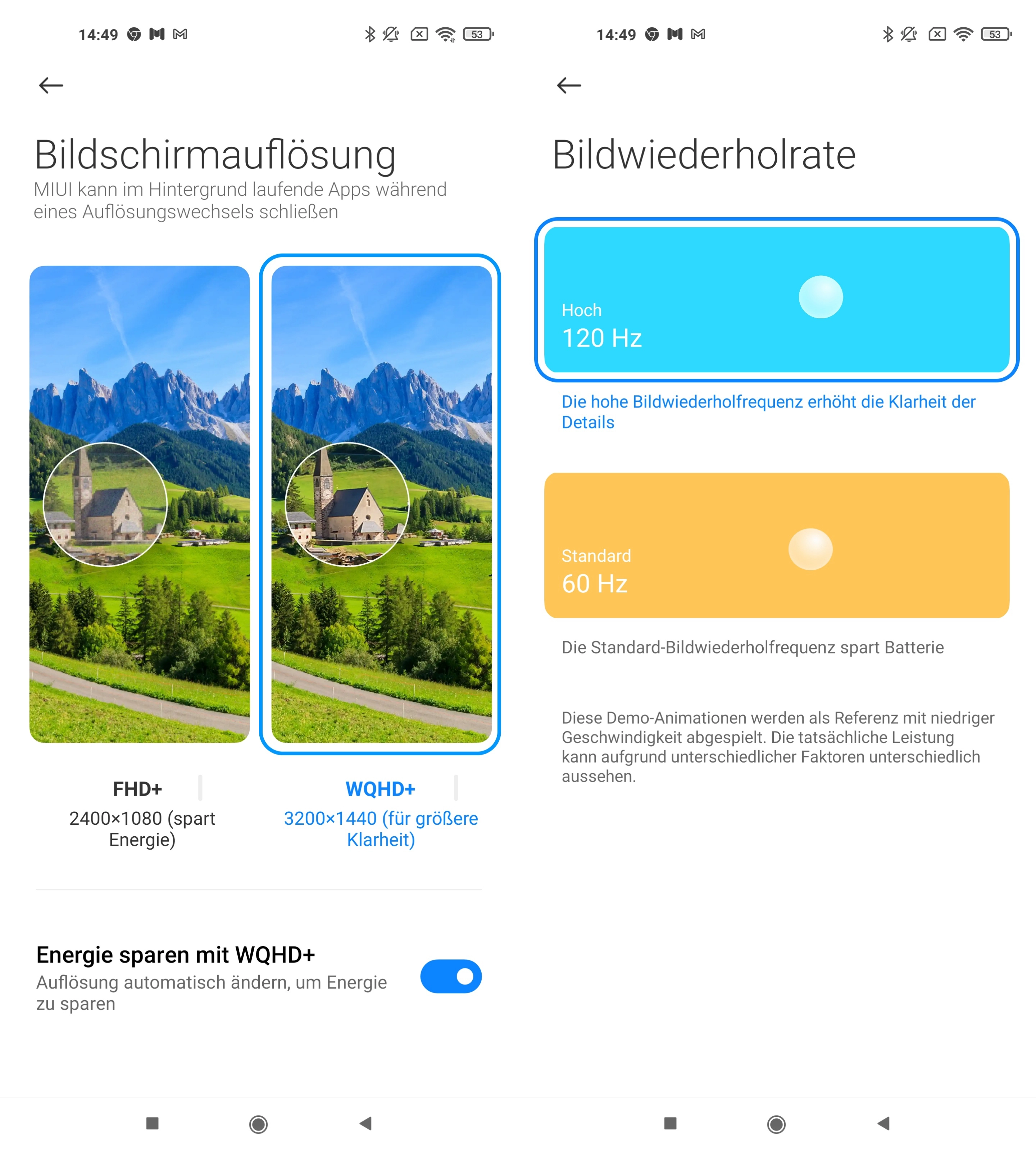Choose the WQHD+ 3200×1440 resolution
Image resolution: width=1036 pixels, height=1151 pixels.
click(x=381, y=504)
